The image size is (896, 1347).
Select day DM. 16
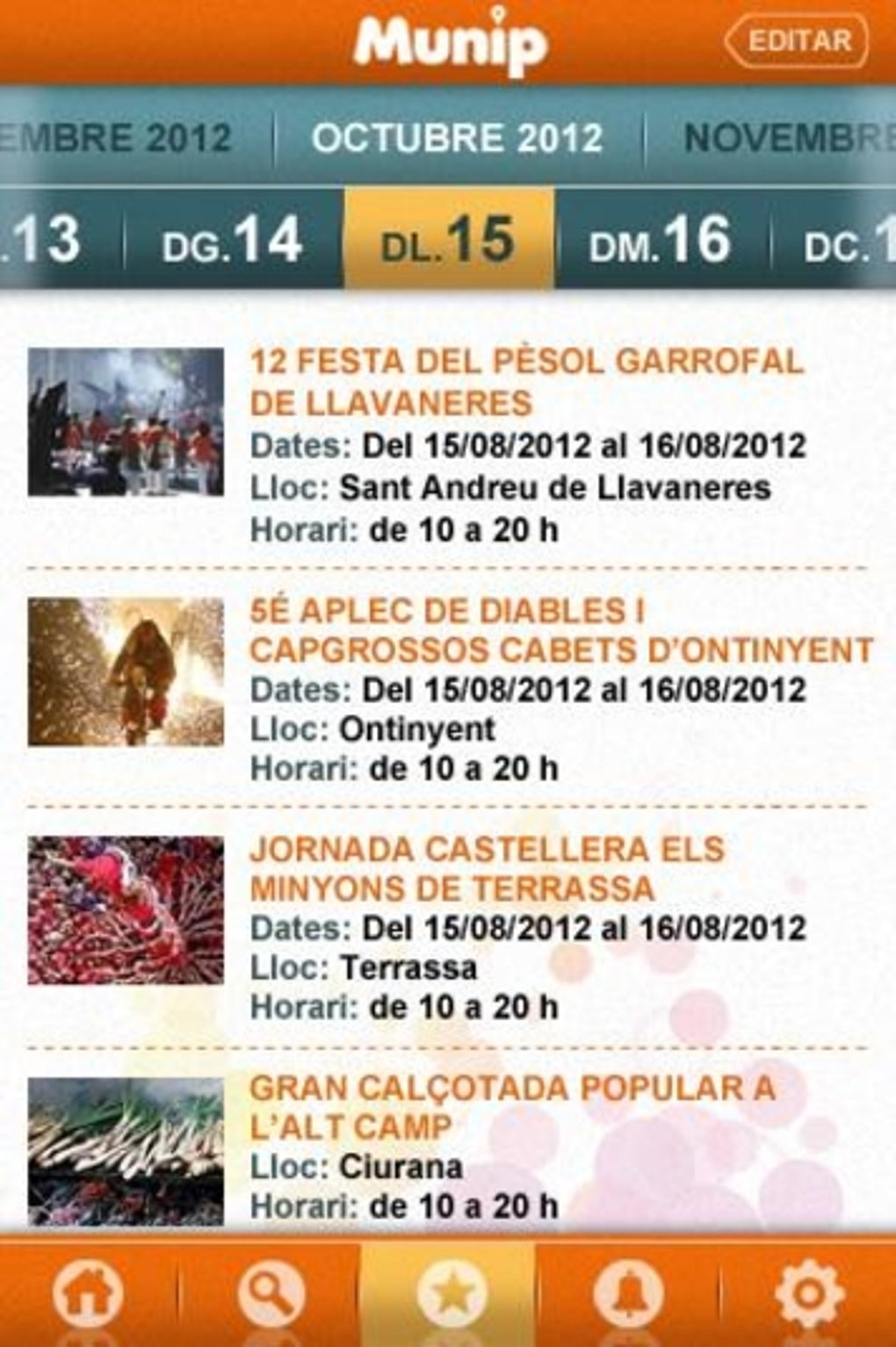coord(661,239)
